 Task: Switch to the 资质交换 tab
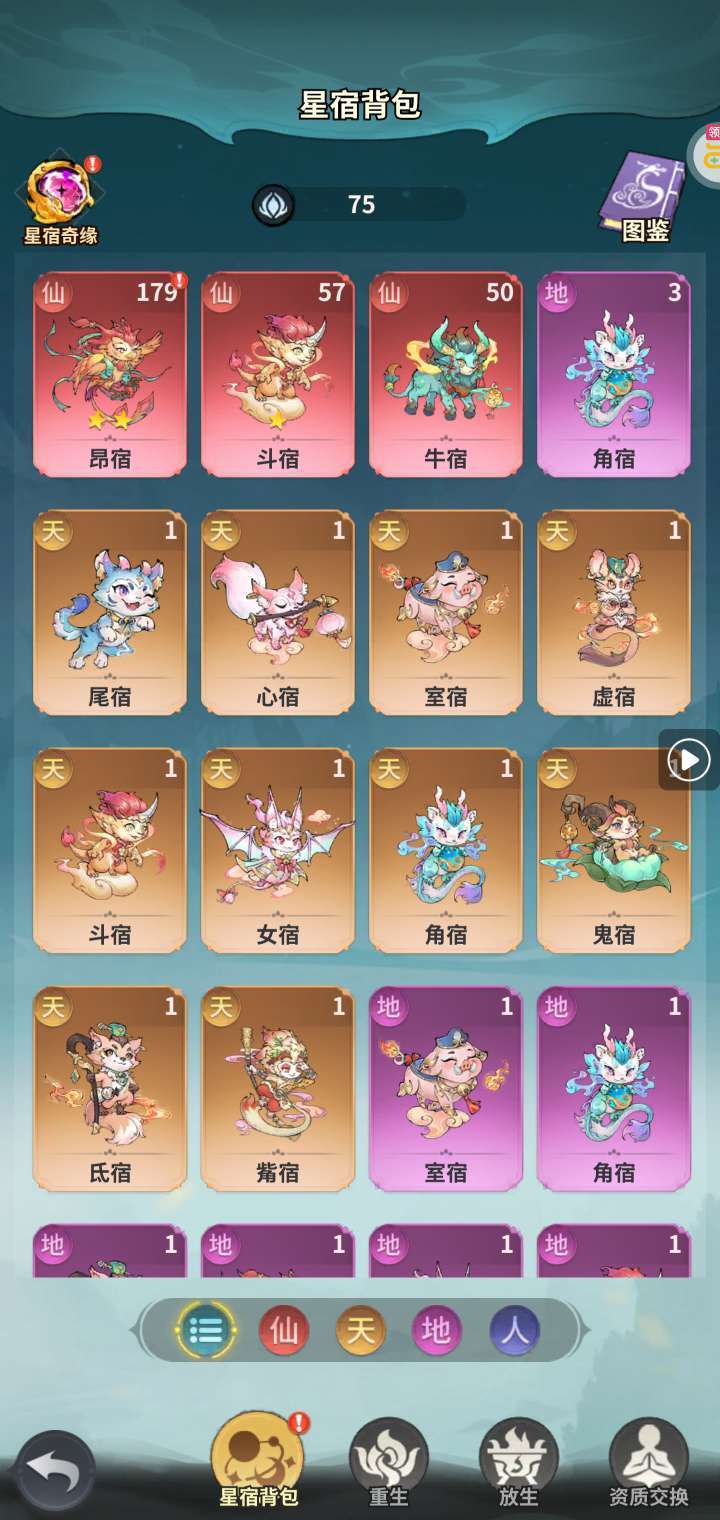point(649,1462)
